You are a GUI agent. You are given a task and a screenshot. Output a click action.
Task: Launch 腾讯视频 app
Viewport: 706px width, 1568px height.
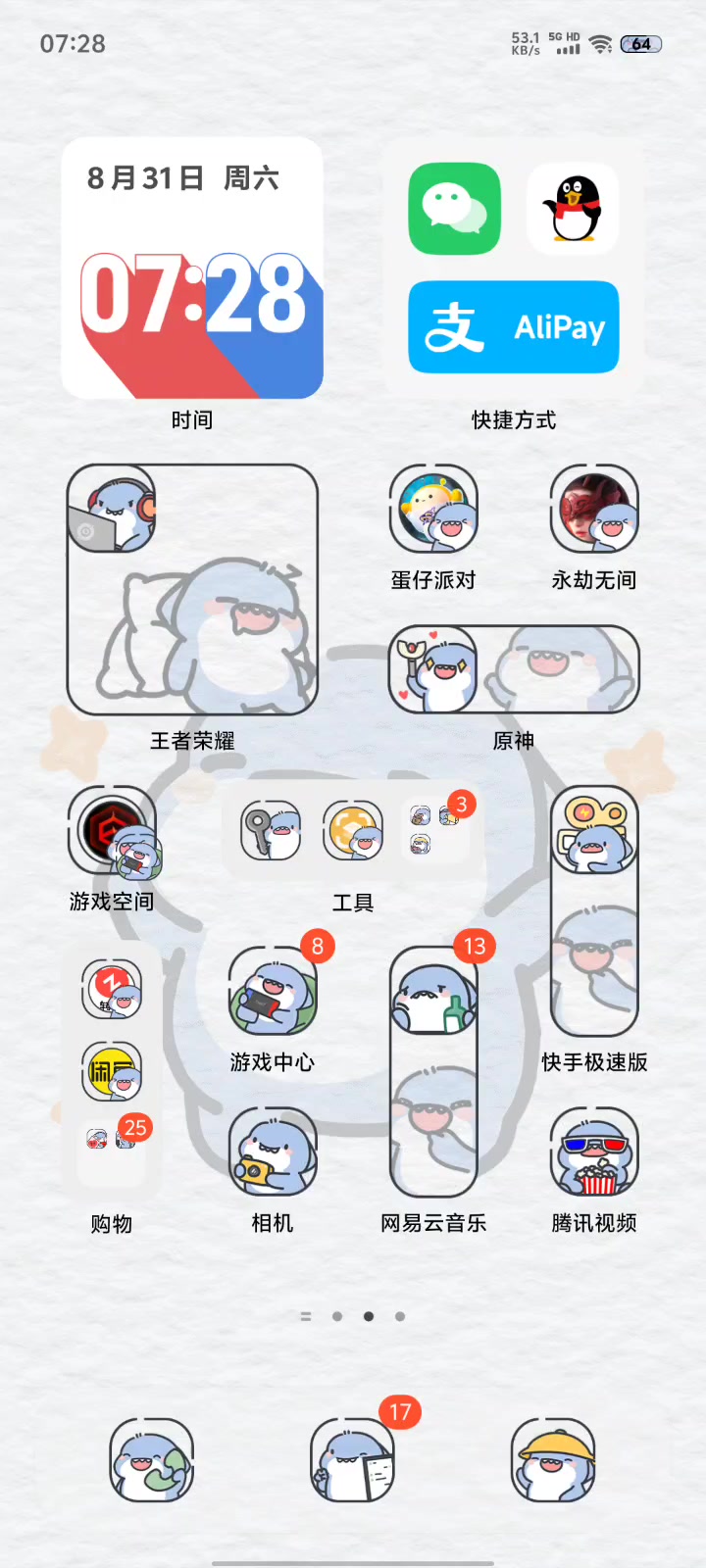click(x=594, y=1152)
